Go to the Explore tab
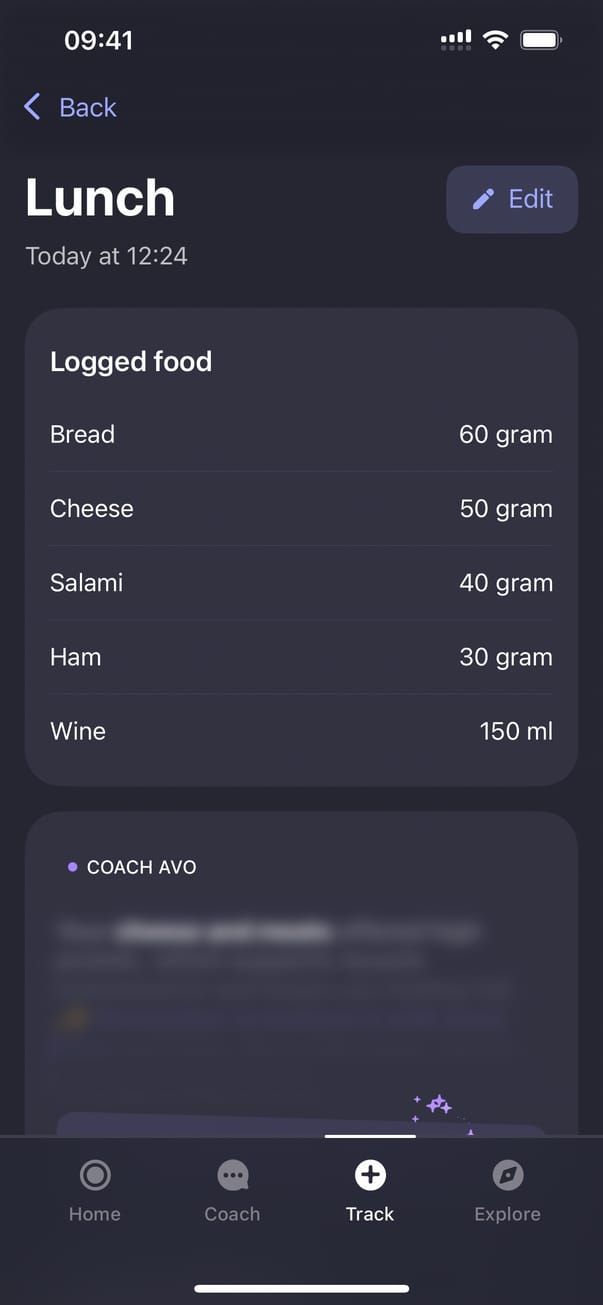Image resolution: width=603 pixels, height=1305 pixels. tap(507, 1191)
